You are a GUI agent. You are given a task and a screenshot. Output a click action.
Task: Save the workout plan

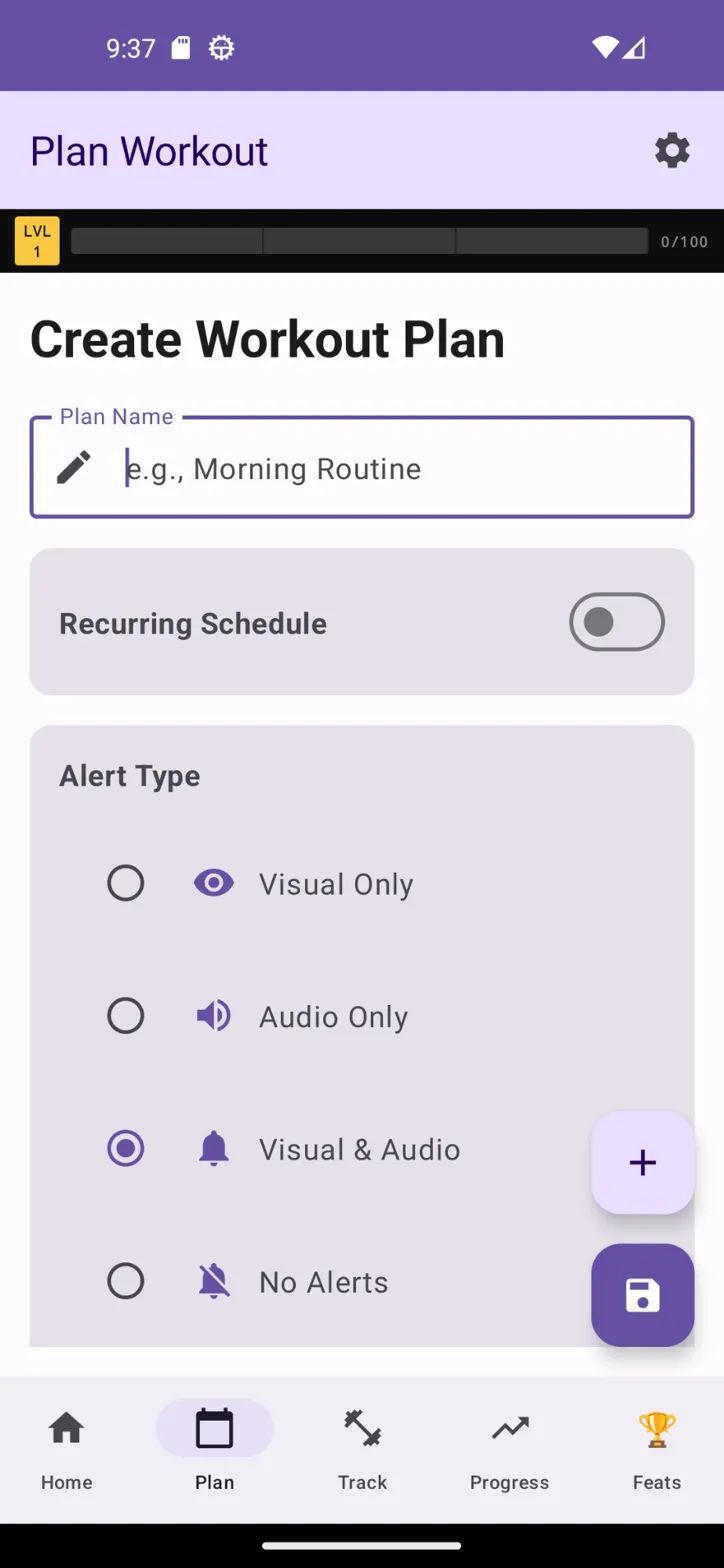click(x=642, y=1295)
